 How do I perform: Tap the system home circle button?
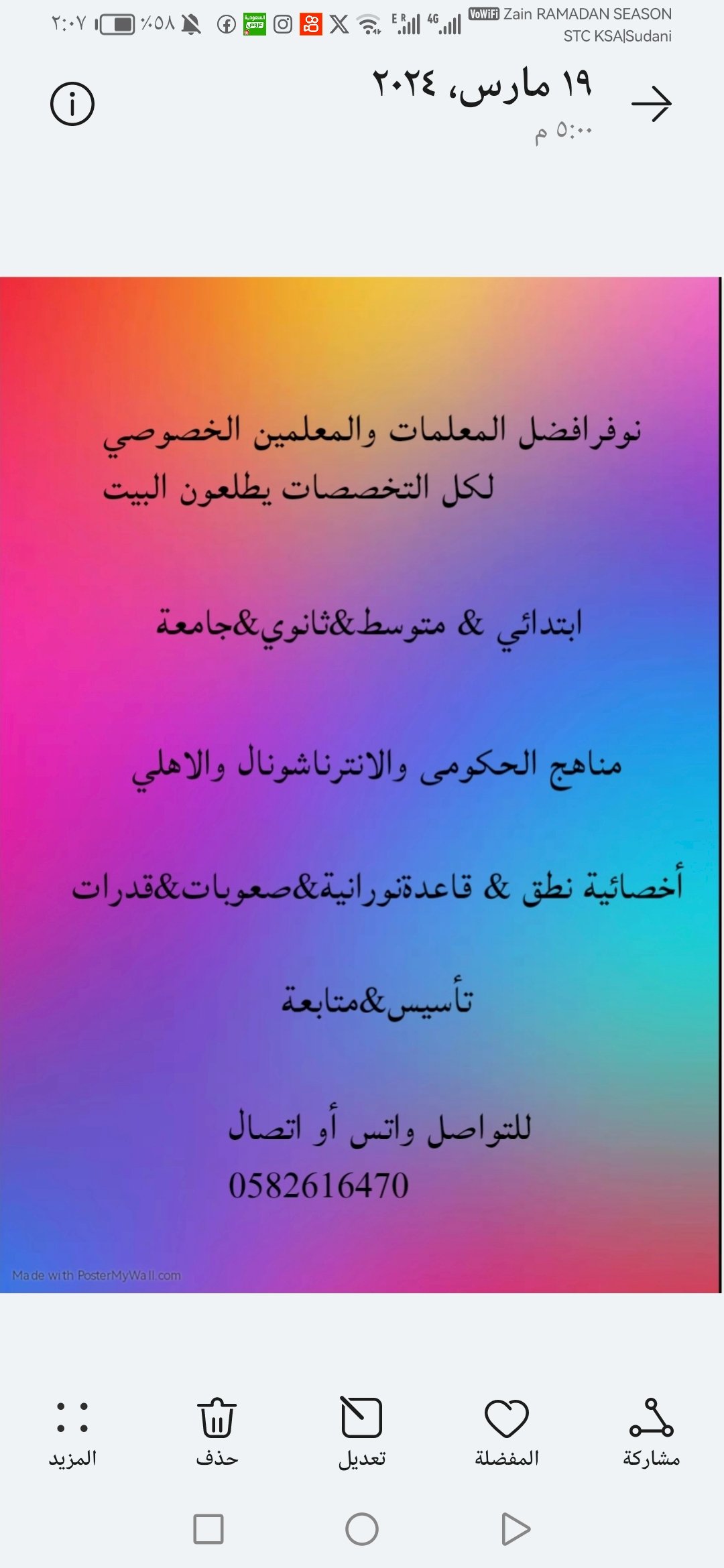pos(362,1529)
